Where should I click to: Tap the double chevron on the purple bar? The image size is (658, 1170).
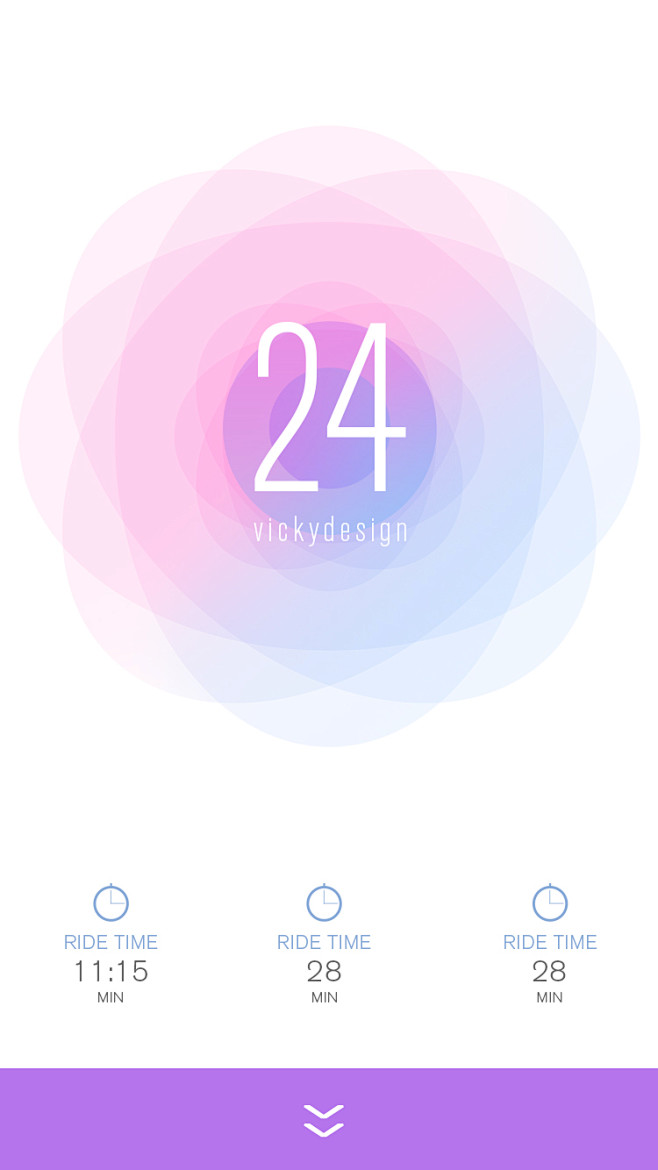[324, 1121]
